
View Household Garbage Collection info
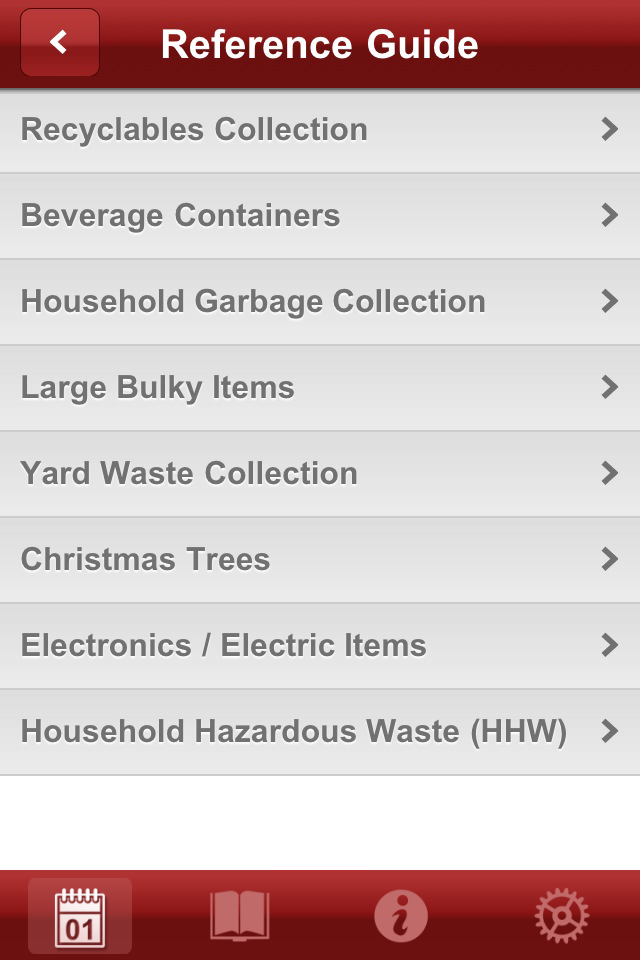pyautogui.click(x=320, y=302)
